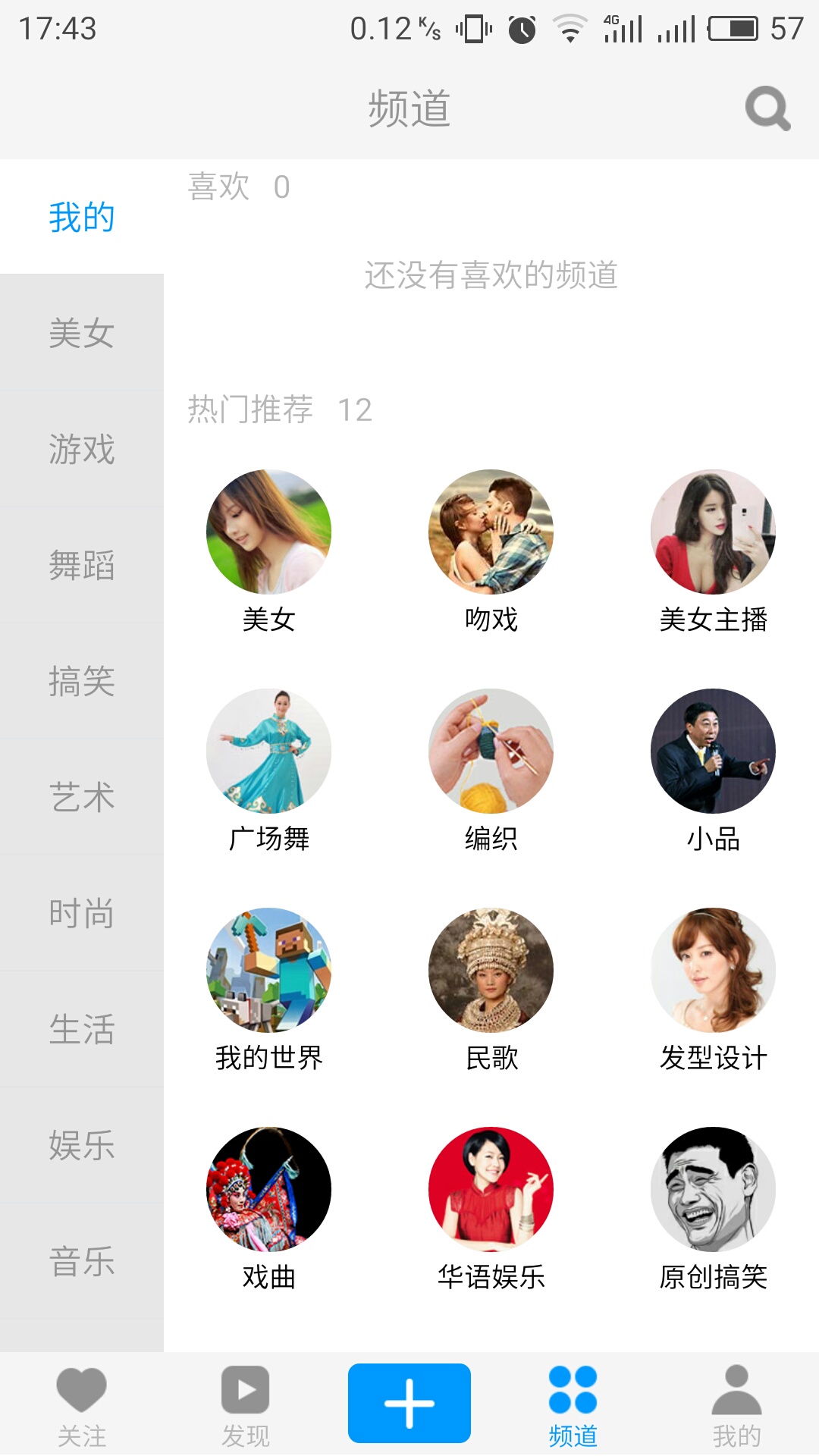Select the 游戏 category in sidebar

pyautogui.click(x=82, y=449)
